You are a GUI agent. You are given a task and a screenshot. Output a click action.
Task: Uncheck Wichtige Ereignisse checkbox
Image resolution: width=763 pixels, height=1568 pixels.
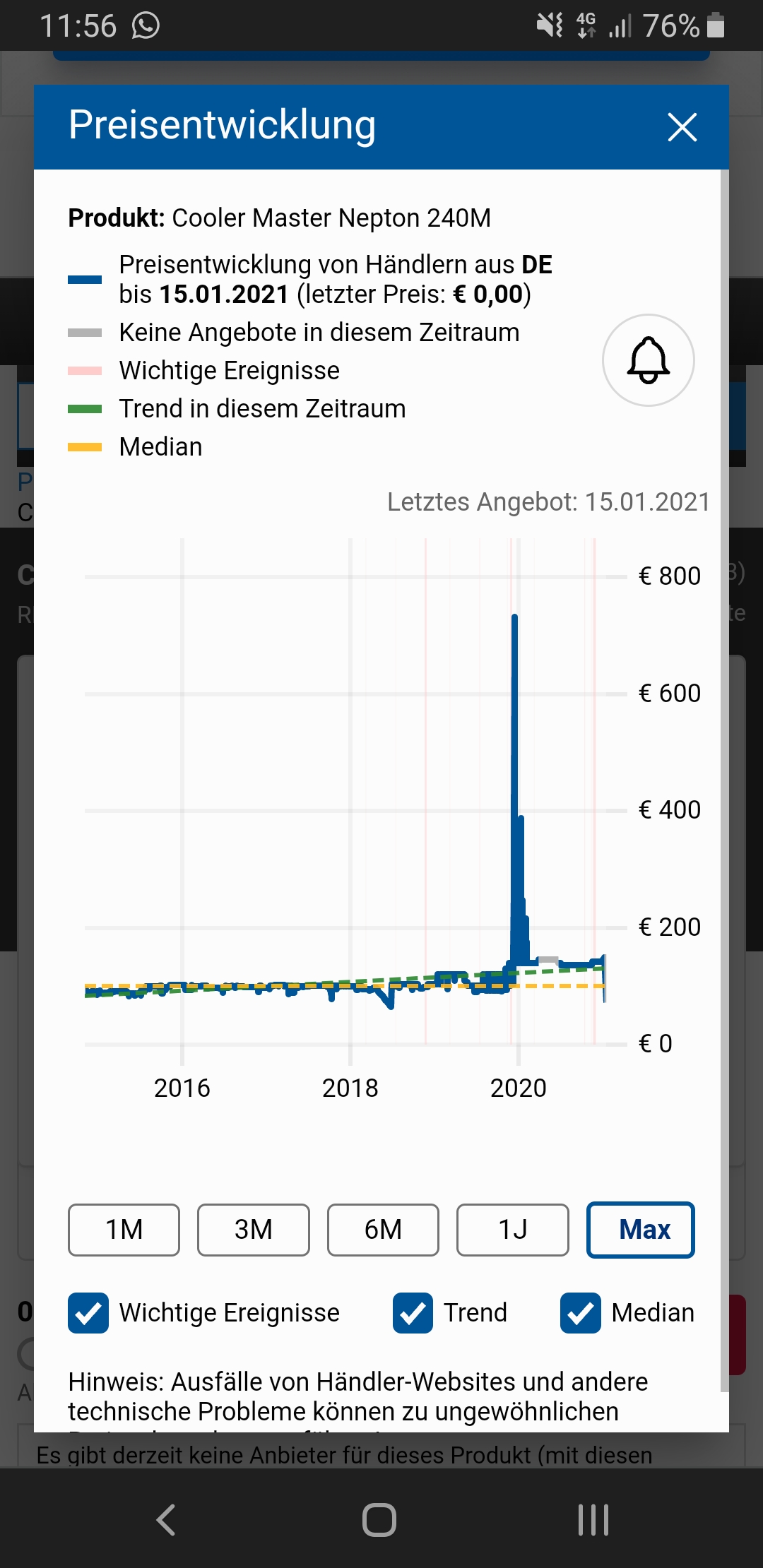pos(88,1313)
